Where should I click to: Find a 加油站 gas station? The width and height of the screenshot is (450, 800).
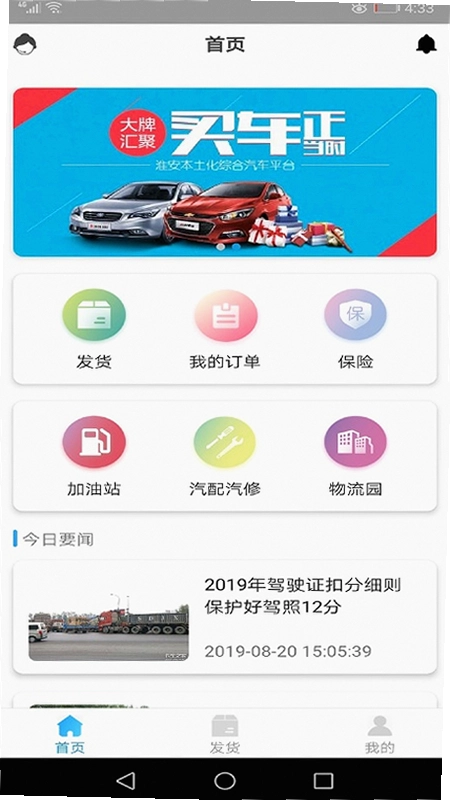[x=94, y=457]
